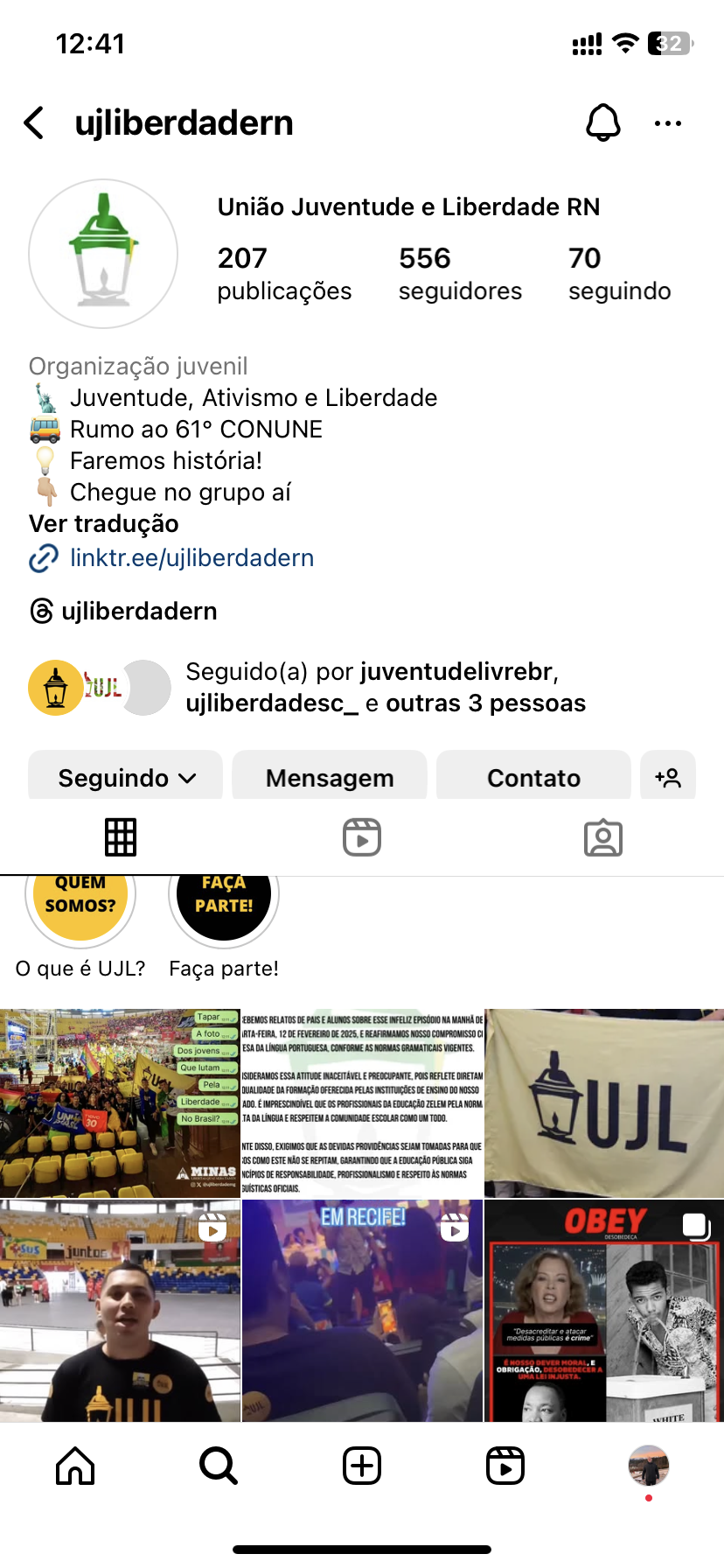Translate the bio with Ver tradução

(x=104, y=523)
